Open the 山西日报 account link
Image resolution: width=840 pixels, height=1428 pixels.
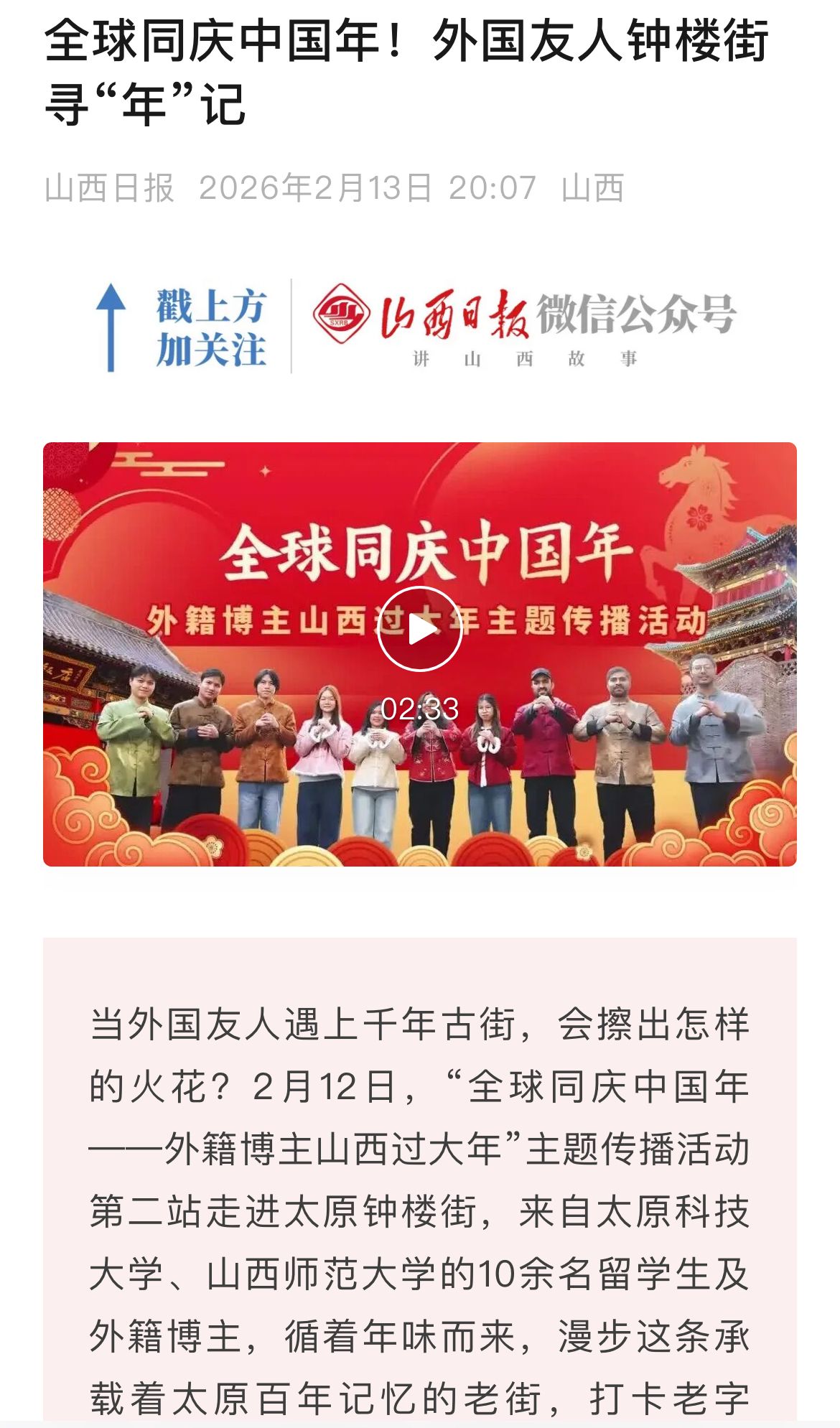click(x=109, y=188)
